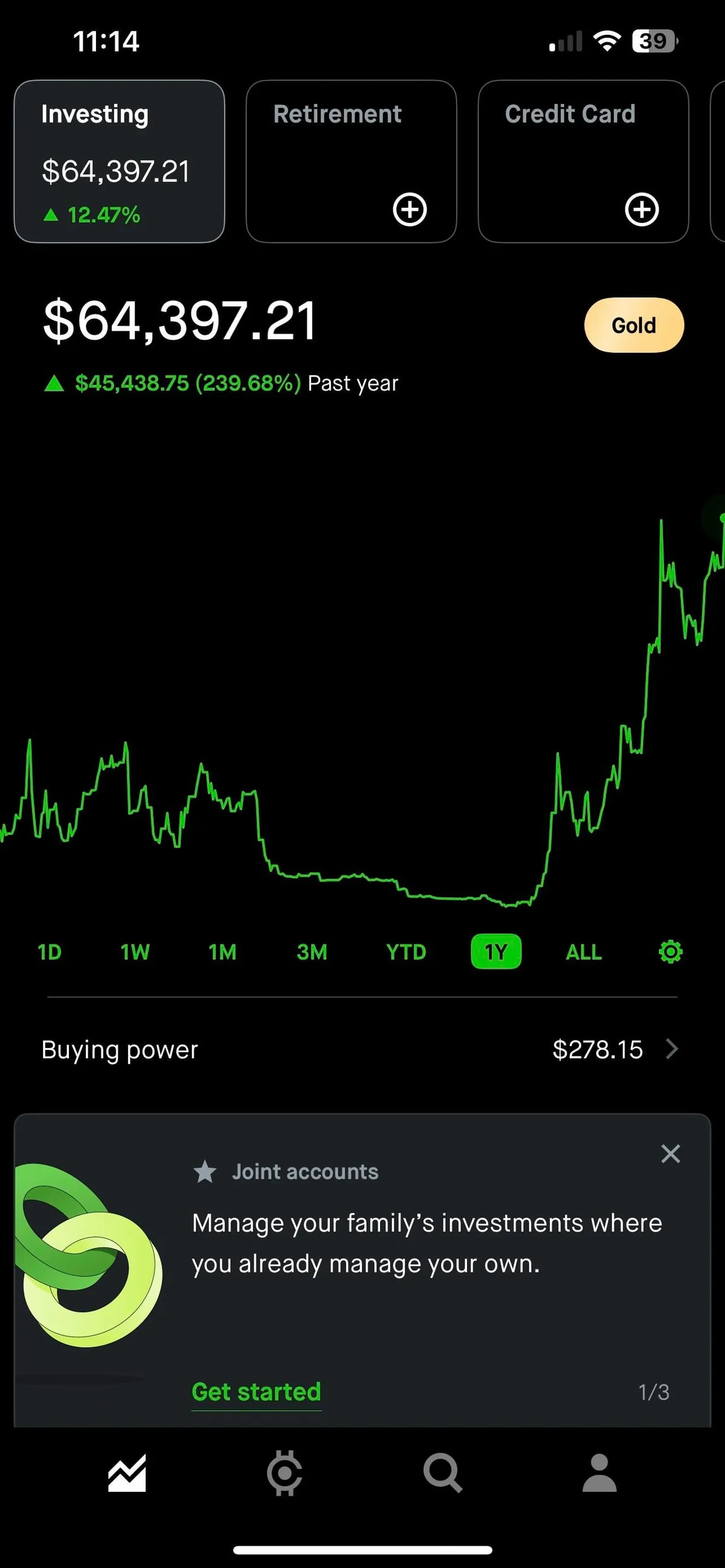Open the Gold membership badge
Image resolution: width=725 pixels, height=1568 pixels.
[x=634, y=325]
